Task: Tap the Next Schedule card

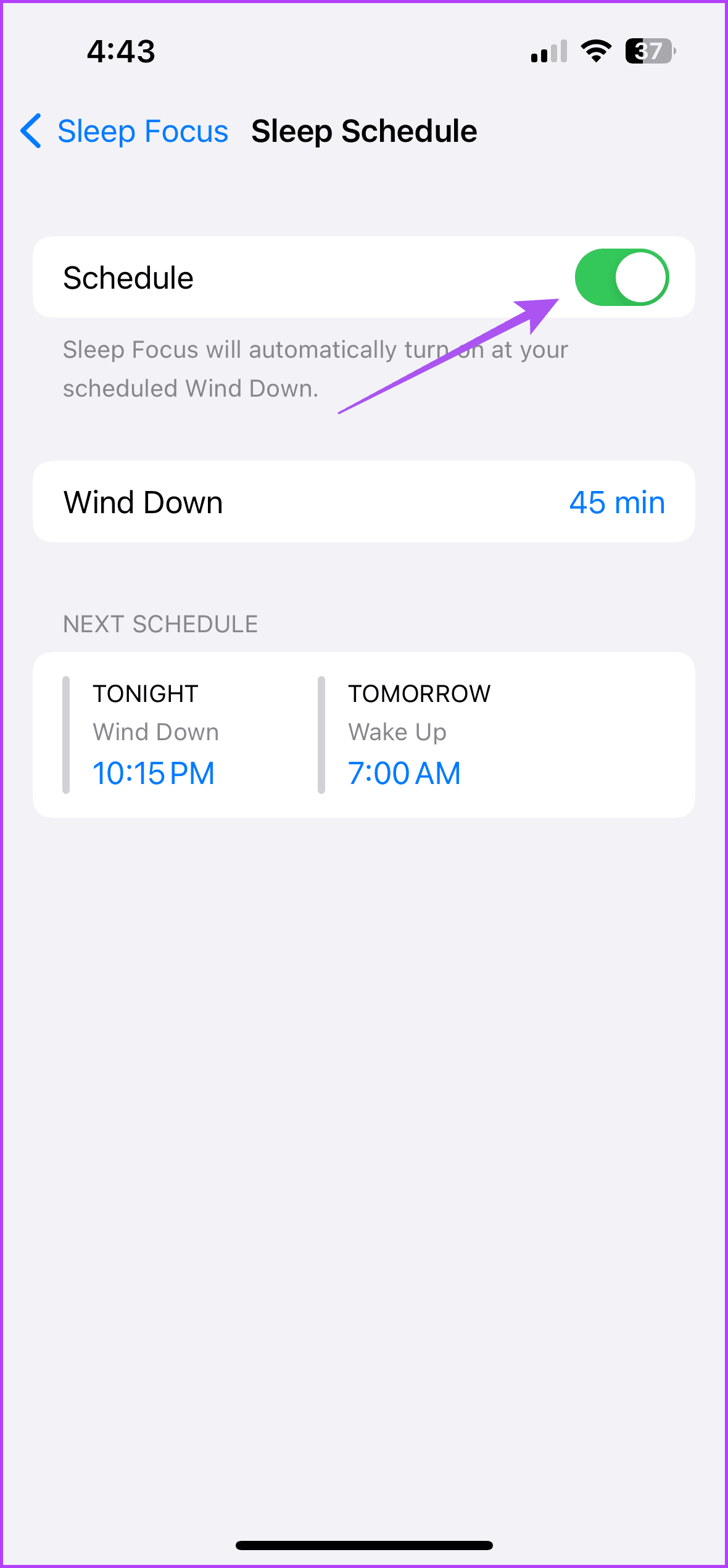Action: [x=364, y=734]
